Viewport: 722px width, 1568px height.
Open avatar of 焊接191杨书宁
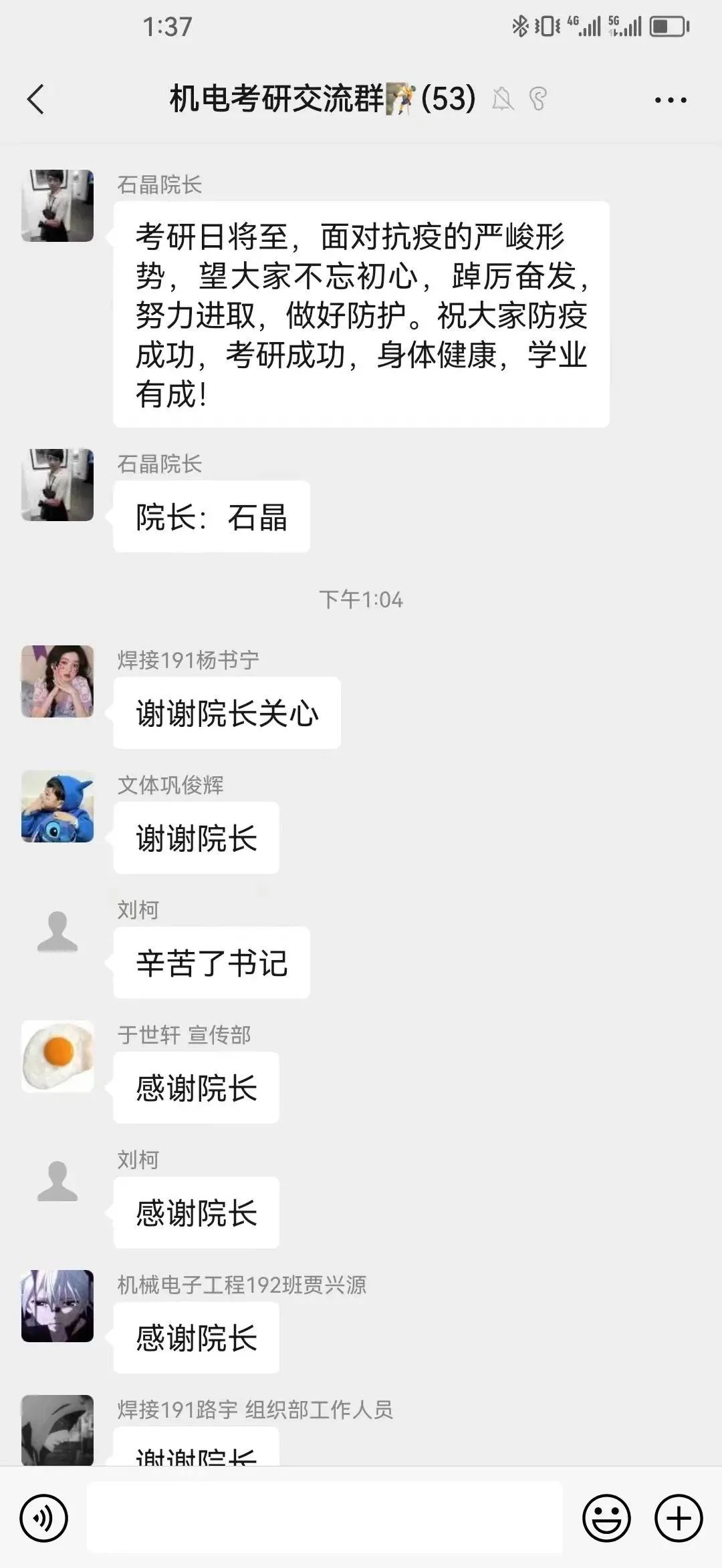click(57, 681)
